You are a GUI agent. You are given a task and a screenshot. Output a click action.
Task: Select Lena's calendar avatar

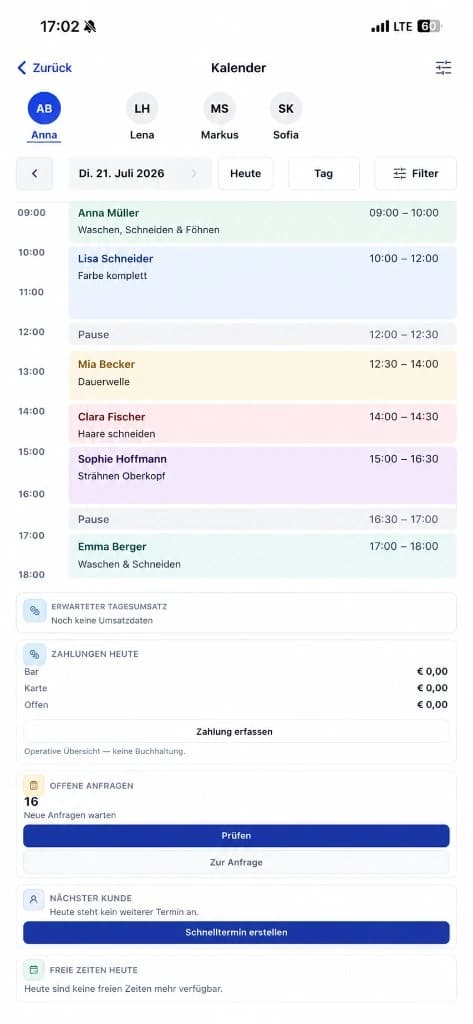[142, 108]
